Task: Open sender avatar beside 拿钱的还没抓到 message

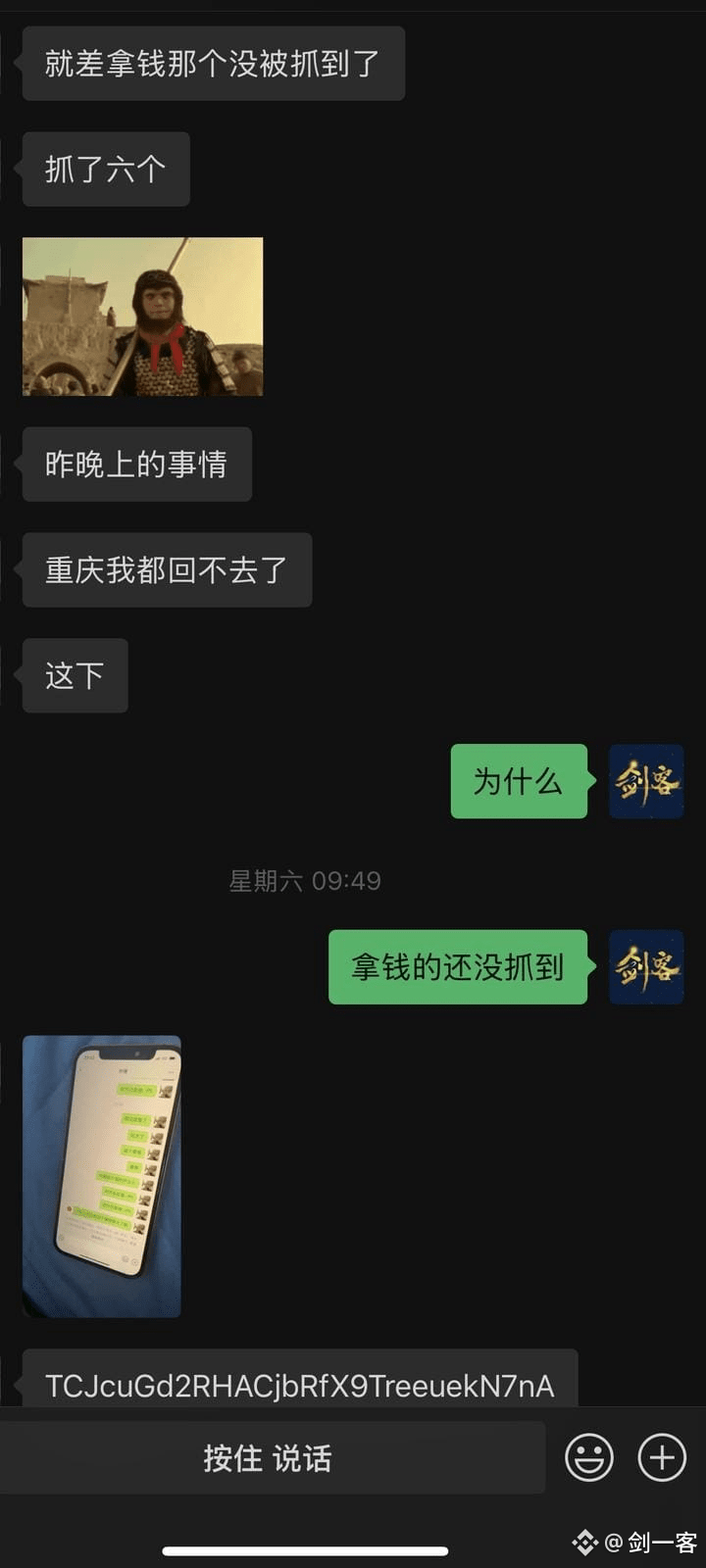Action: (646, 967)
